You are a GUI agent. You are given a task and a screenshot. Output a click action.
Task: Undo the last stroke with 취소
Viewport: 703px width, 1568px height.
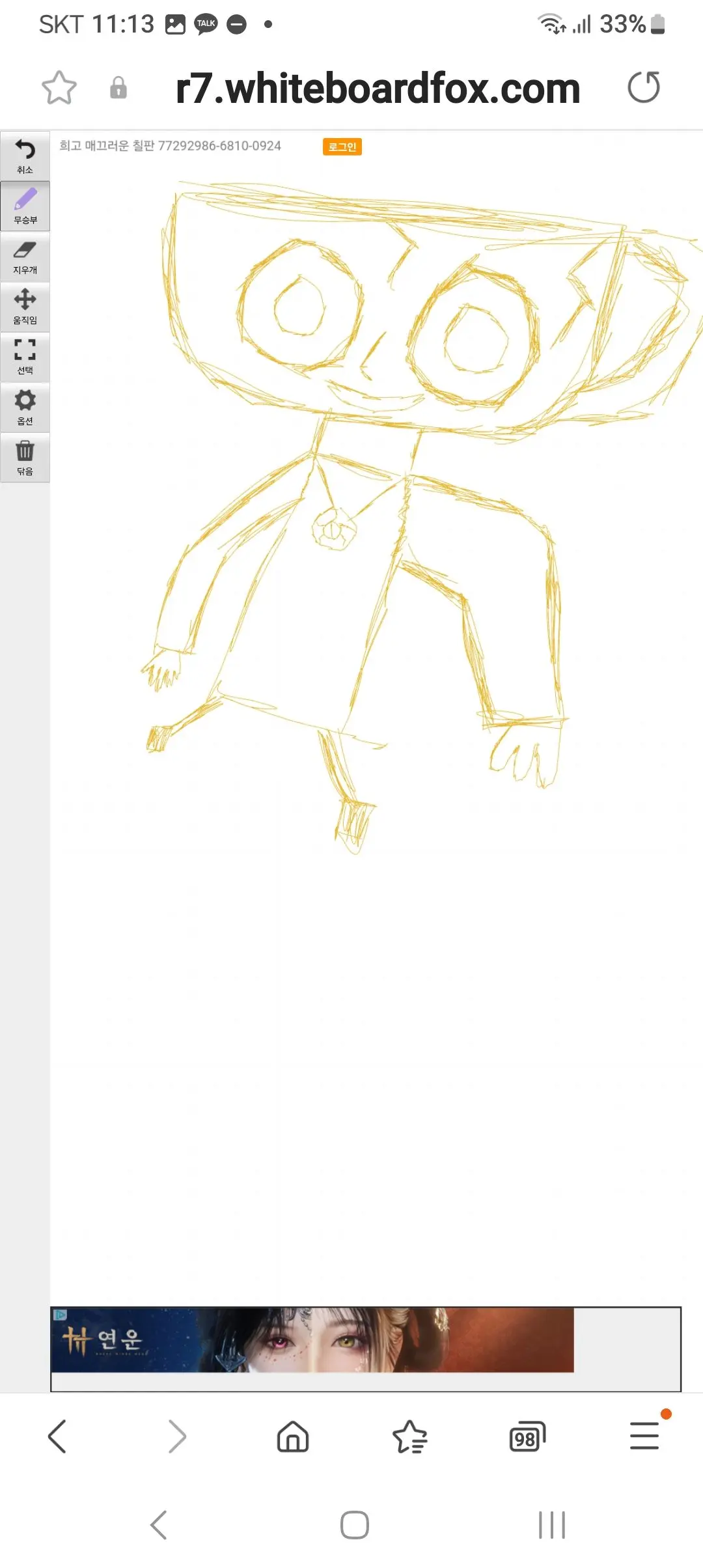tap(25, 156)
